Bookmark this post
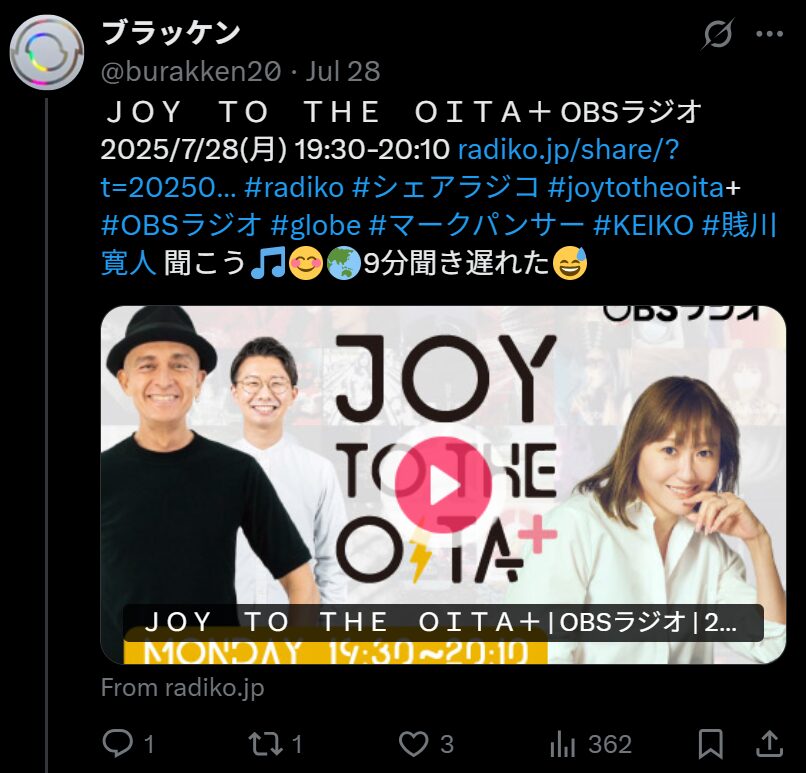Image resolution: width=806 pixels, height=773 pixels. coord(710,744)
